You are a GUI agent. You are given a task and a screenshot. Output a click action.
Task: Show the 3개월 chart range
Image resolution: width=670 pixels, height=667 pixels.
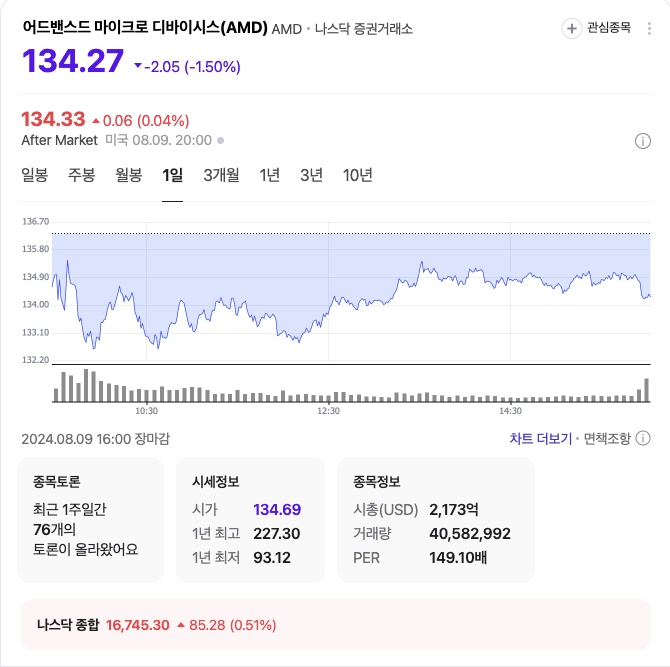(x=221, y=175)
